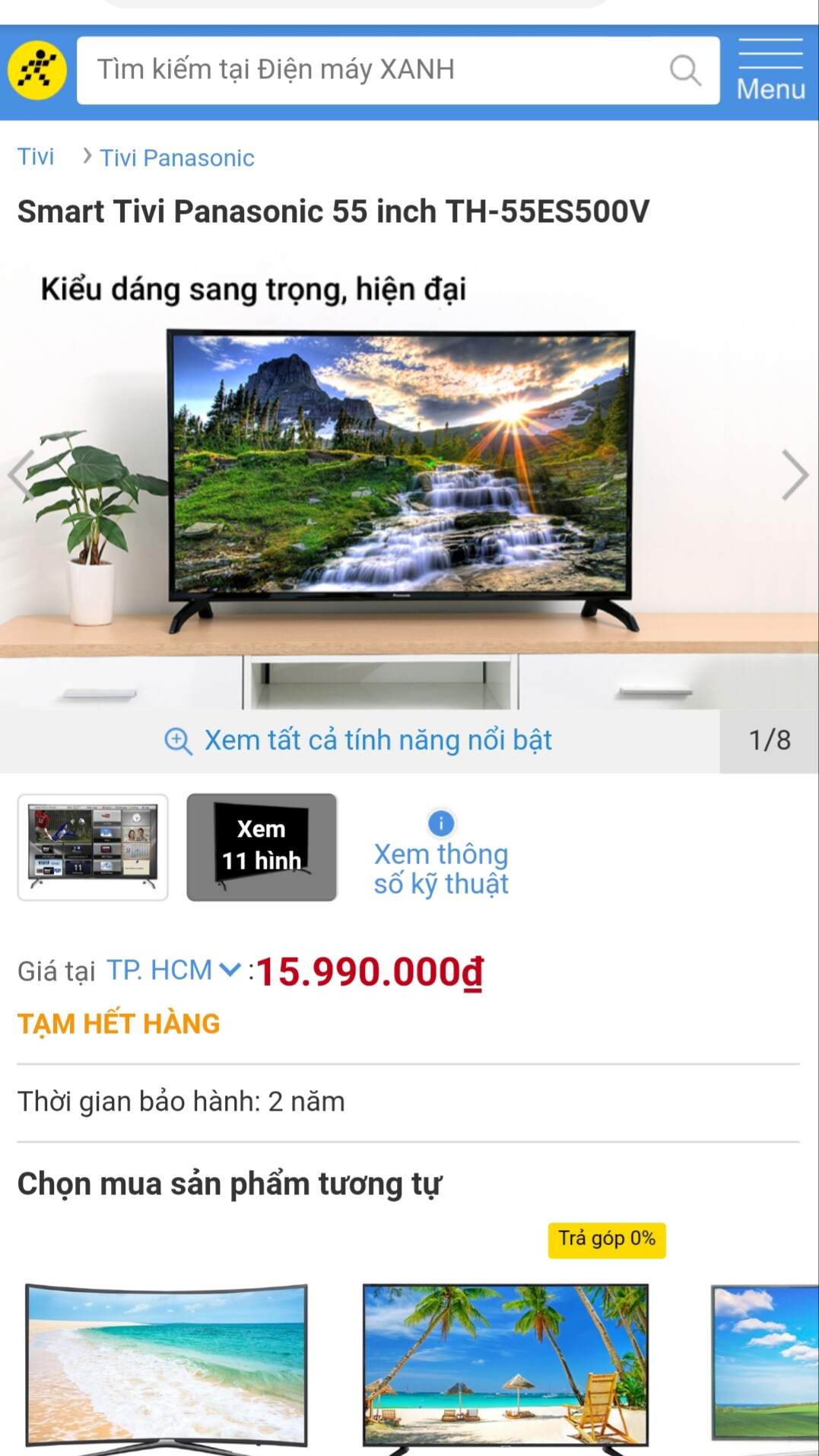Viewport: 819px width, 1456px height.
Task: Open the Tivi Panasonic breadcrumb link
Action: 176,157
